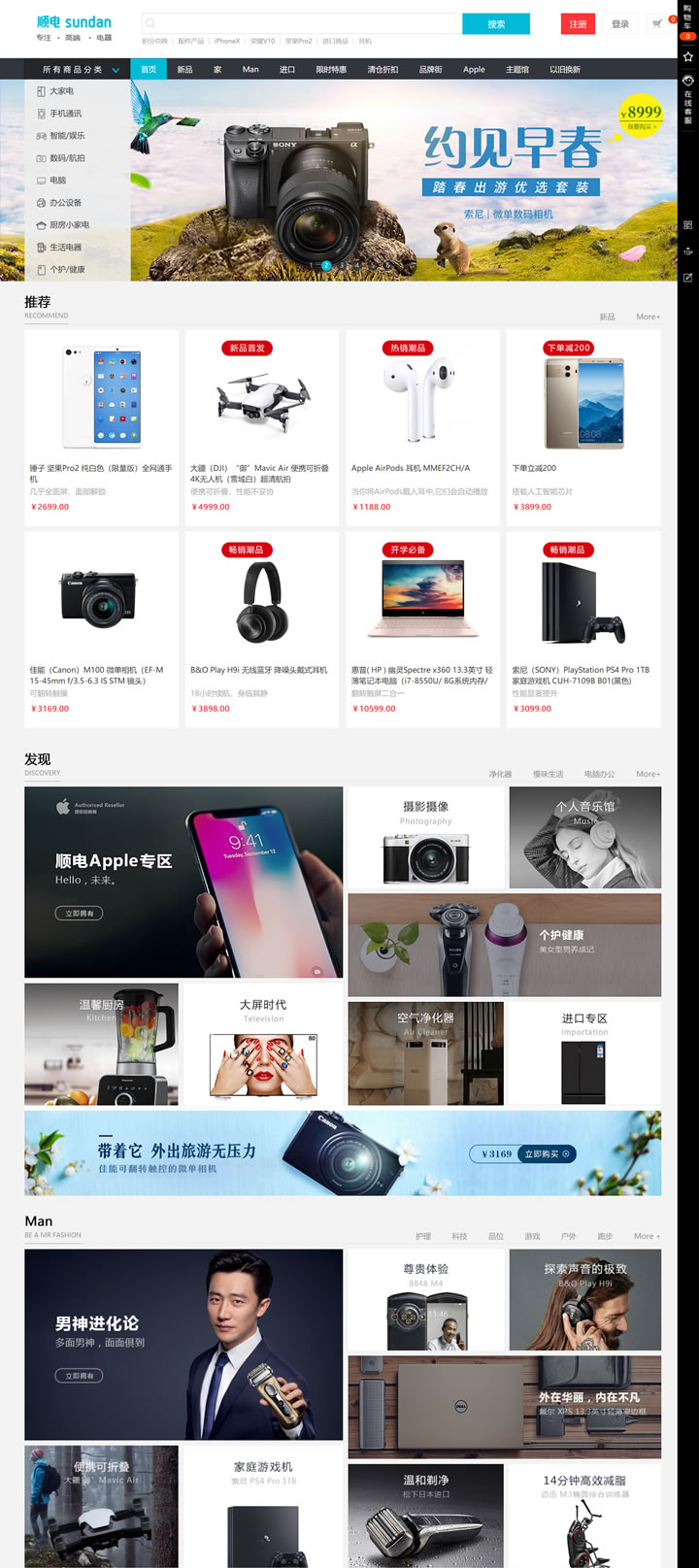View the 大疆 Mavic Air drone product

click(x=261, y=427)
